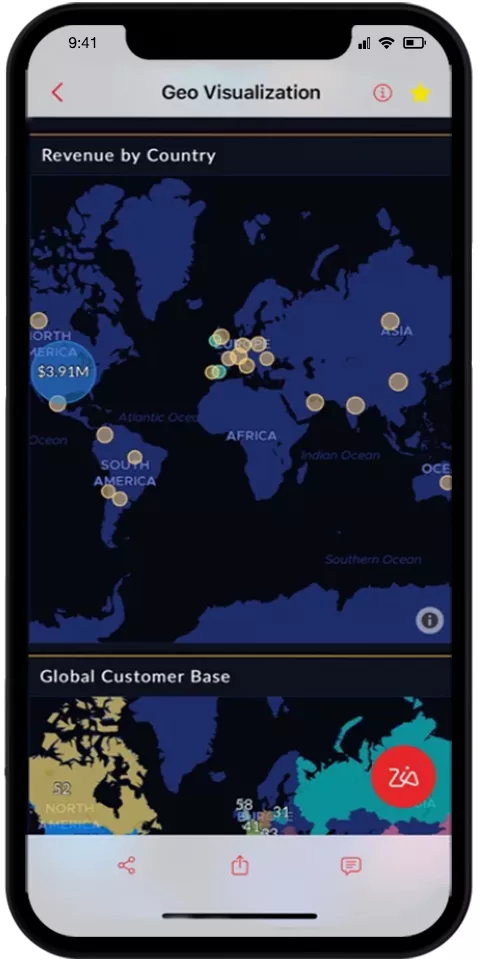480x960 pixels.
Task: Tap the $3.91M revenue bubble
Action: pos(63,372)
